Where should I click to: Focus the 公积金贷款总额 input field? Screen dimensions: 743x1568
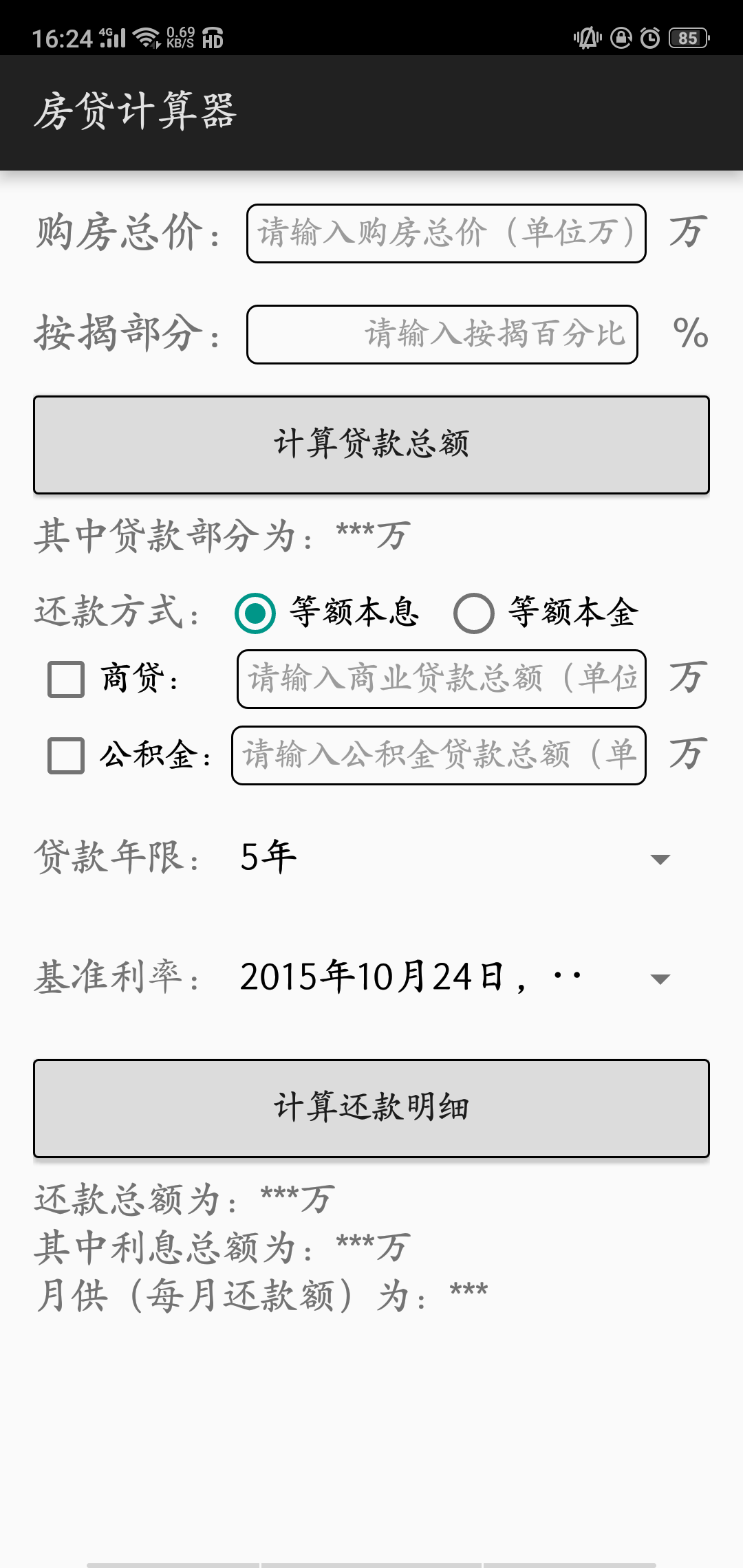(x=438, y=755)
